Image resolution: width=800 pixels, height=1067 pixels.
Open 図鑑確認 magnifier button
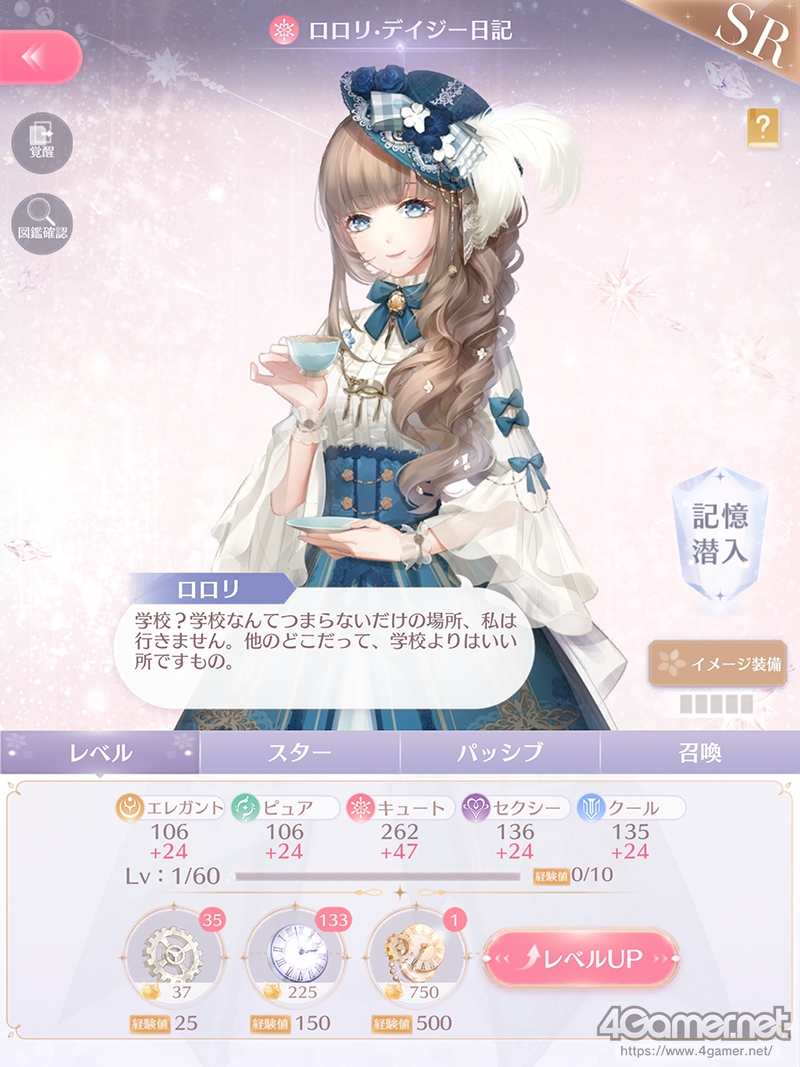pos(42,224)
